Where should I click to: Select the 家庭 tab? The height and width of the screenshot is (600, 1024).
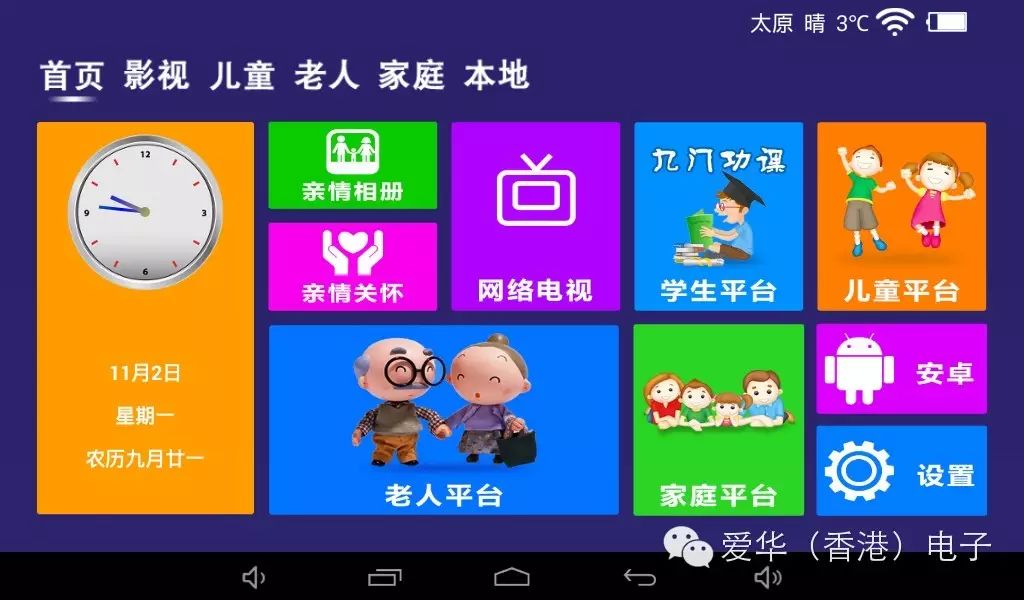point(411,76)
